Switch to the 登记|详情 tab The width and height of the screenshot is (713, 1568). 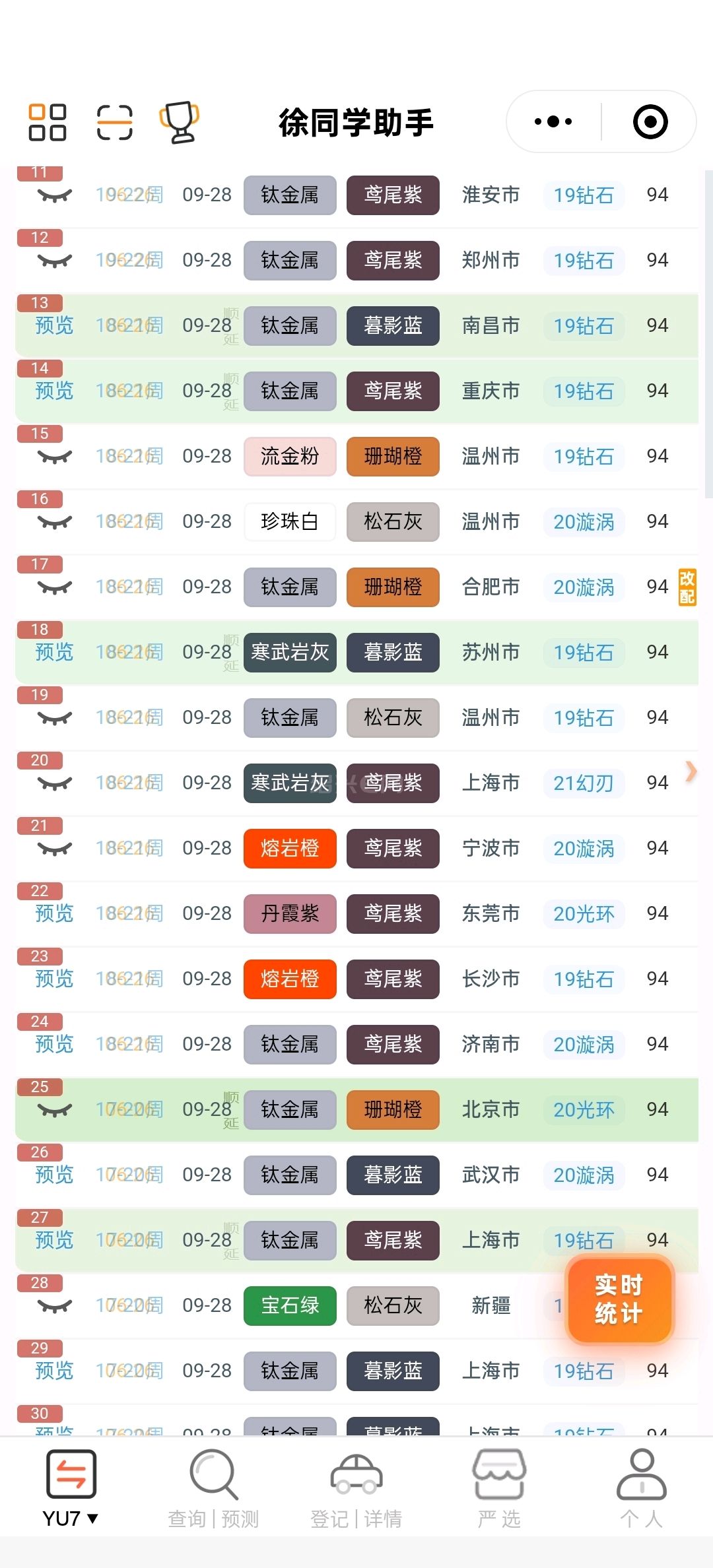pos(356,1489)
